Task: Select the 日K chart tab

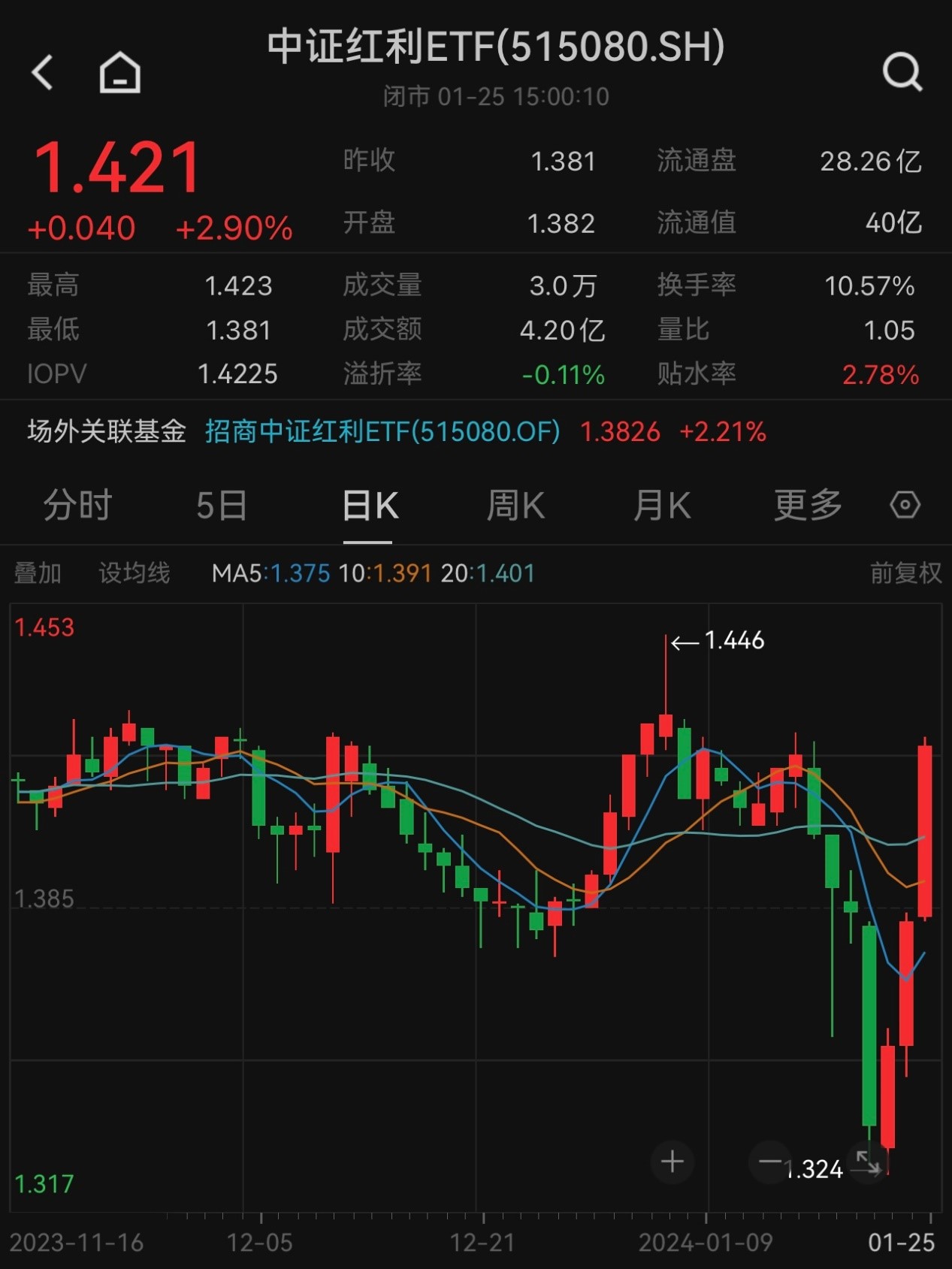Action: click(369, 506)
